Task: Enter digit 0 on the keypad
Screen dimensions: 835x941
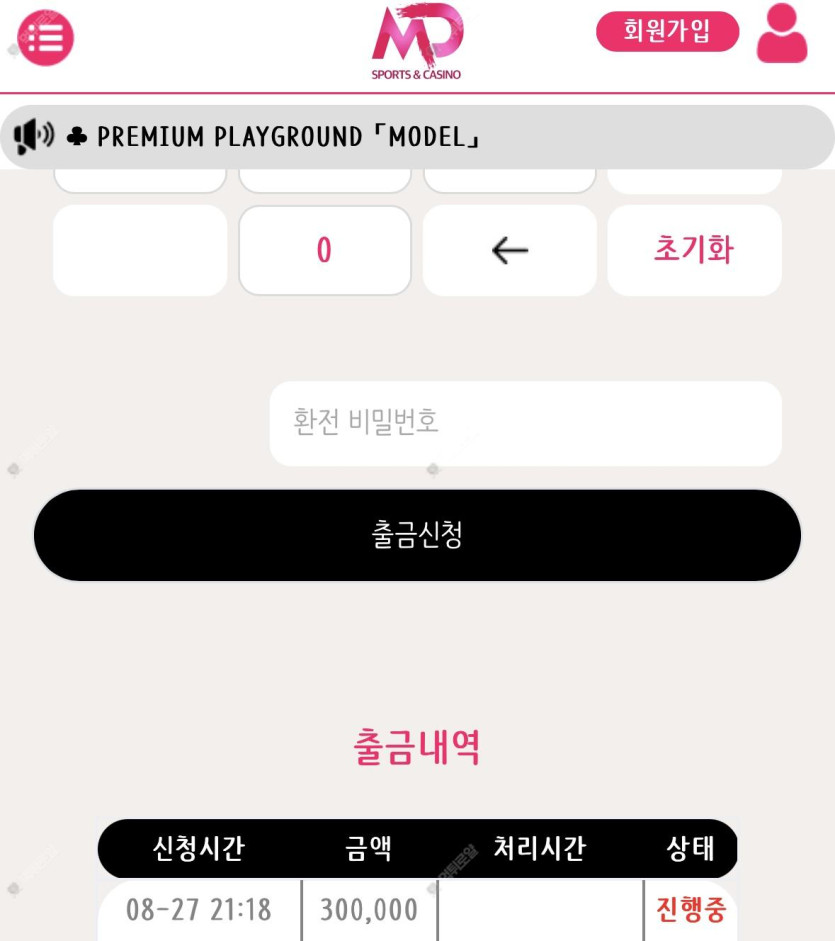Action: point(324,250)
